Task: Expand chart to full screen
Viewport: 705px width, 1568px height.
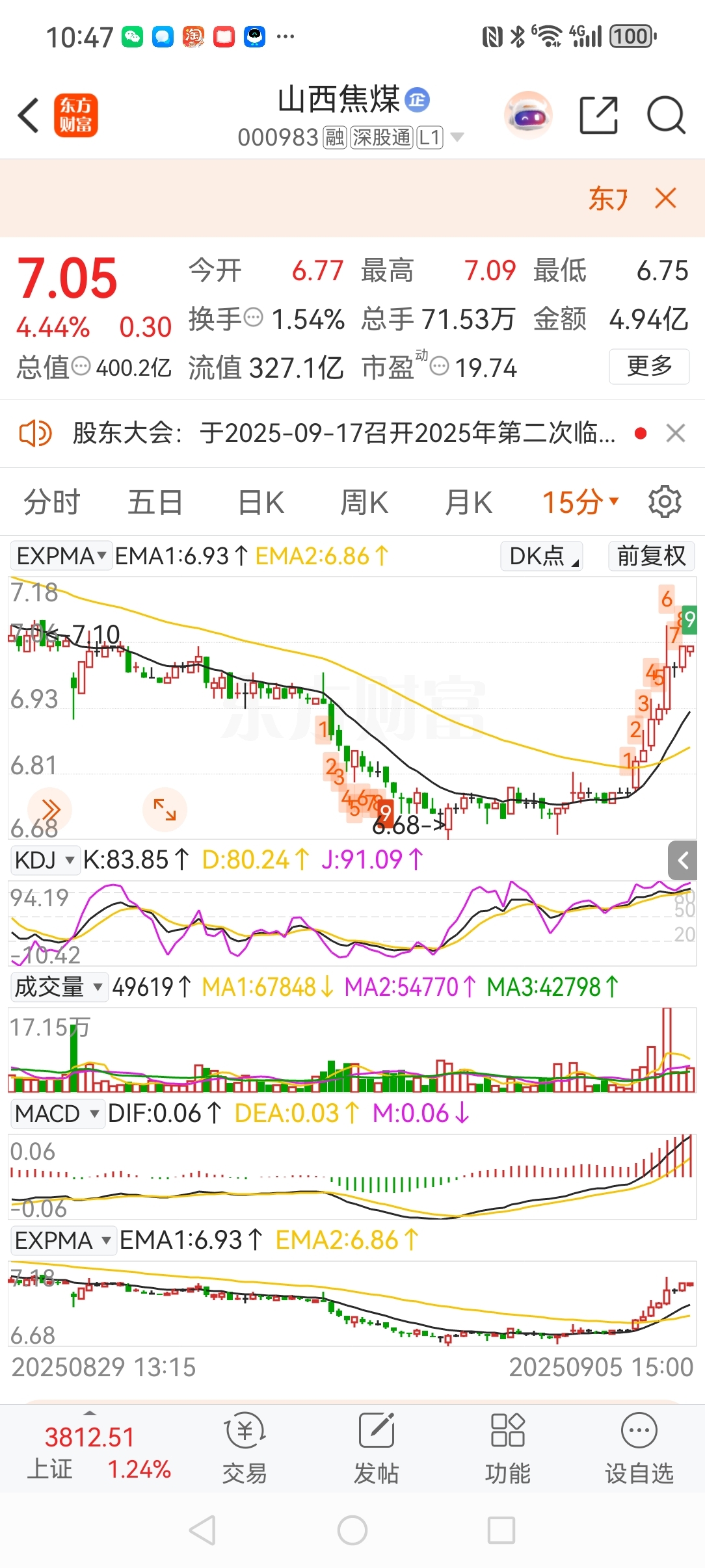Action: (x=165, y=809)
